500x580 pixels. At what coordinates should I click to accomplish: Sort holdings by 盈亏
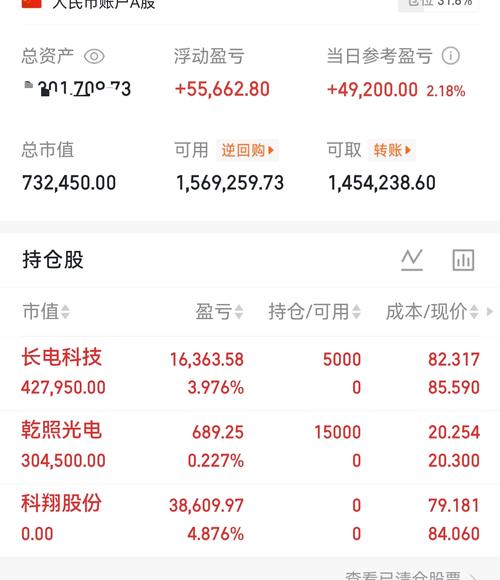(x=219, y=311)
